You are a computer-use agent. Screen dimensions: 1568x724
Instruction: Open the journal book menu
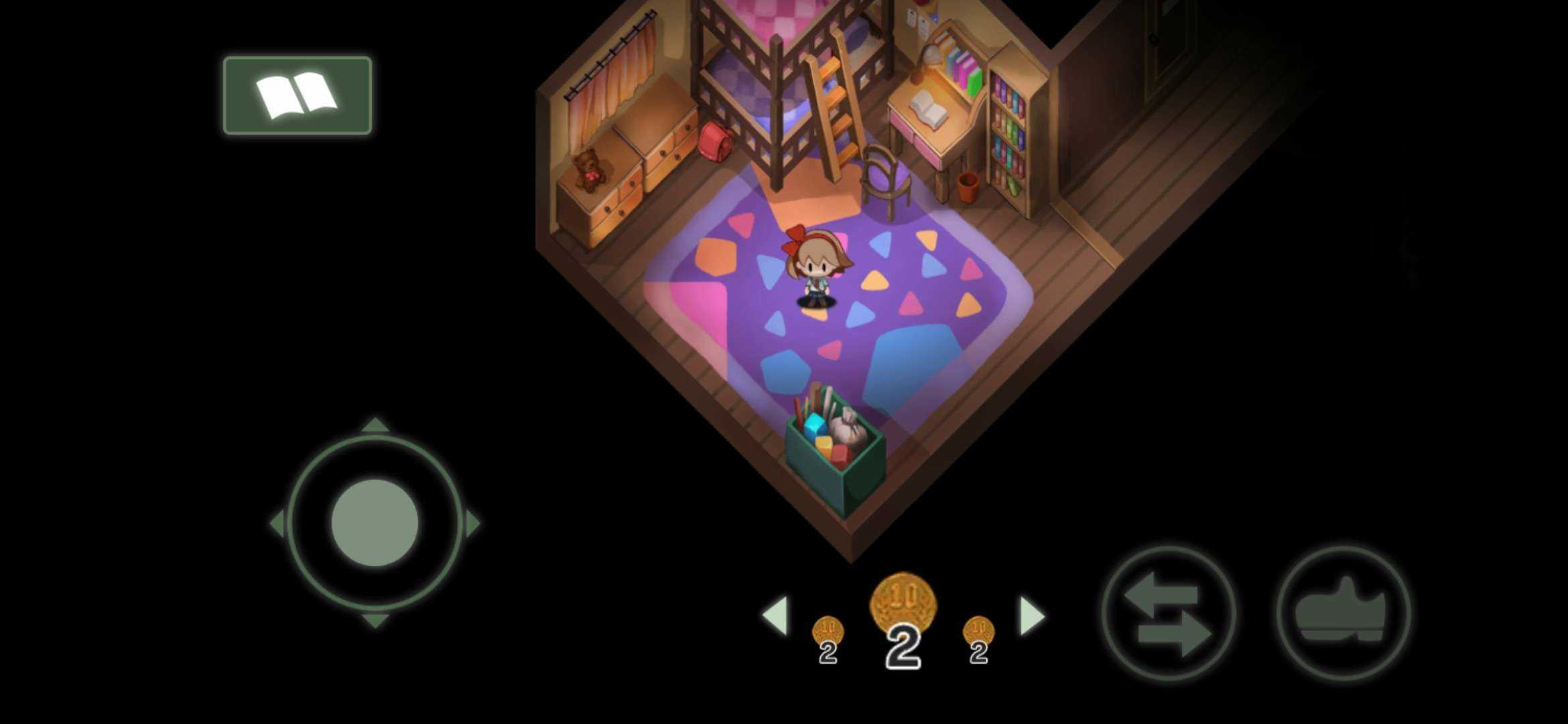coord(297,96)
